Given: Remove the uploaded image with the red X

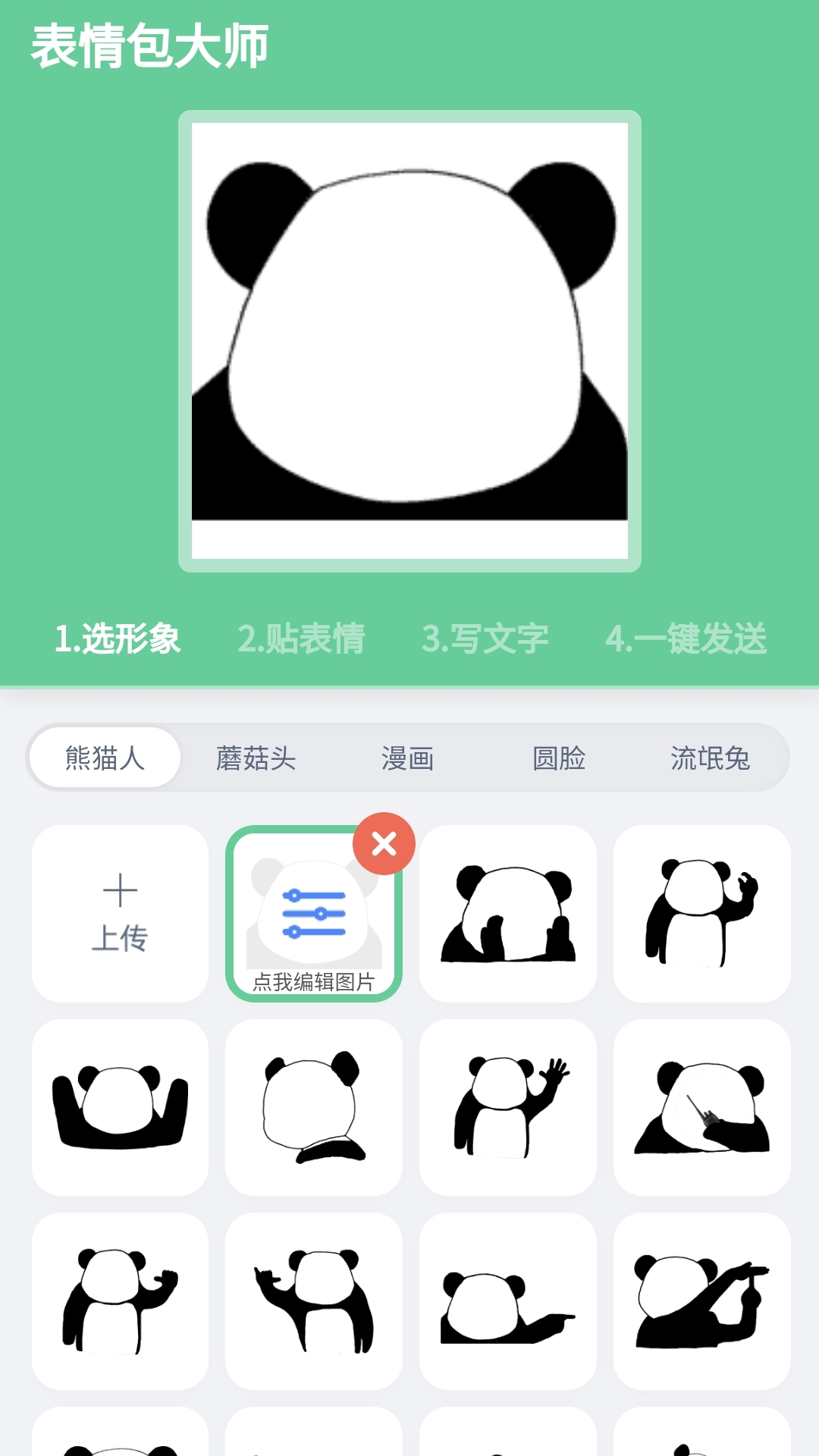Looking at the screenshot, I should pos(384,842).
